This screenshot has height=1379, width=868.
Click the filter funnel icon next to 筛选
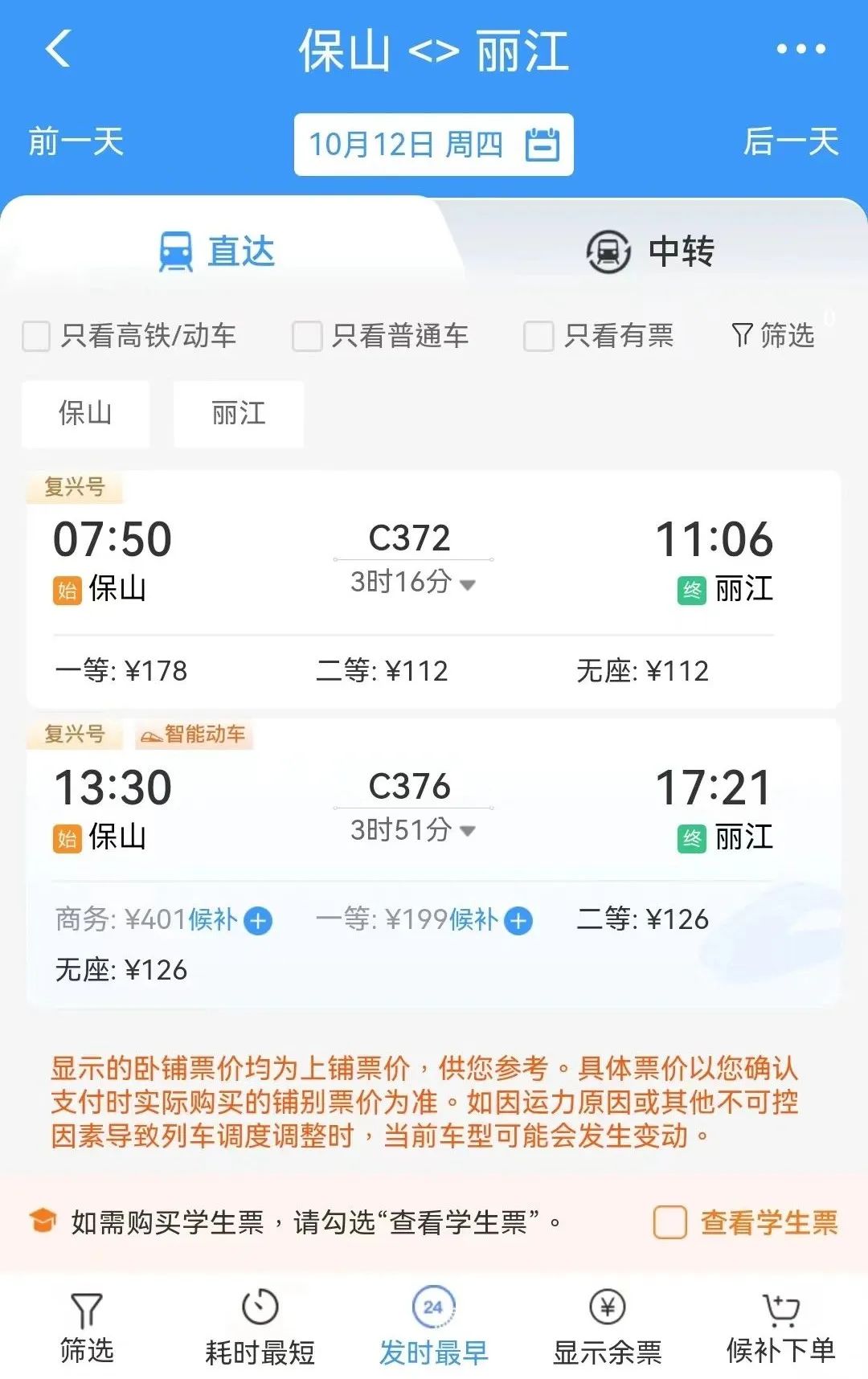743,337
